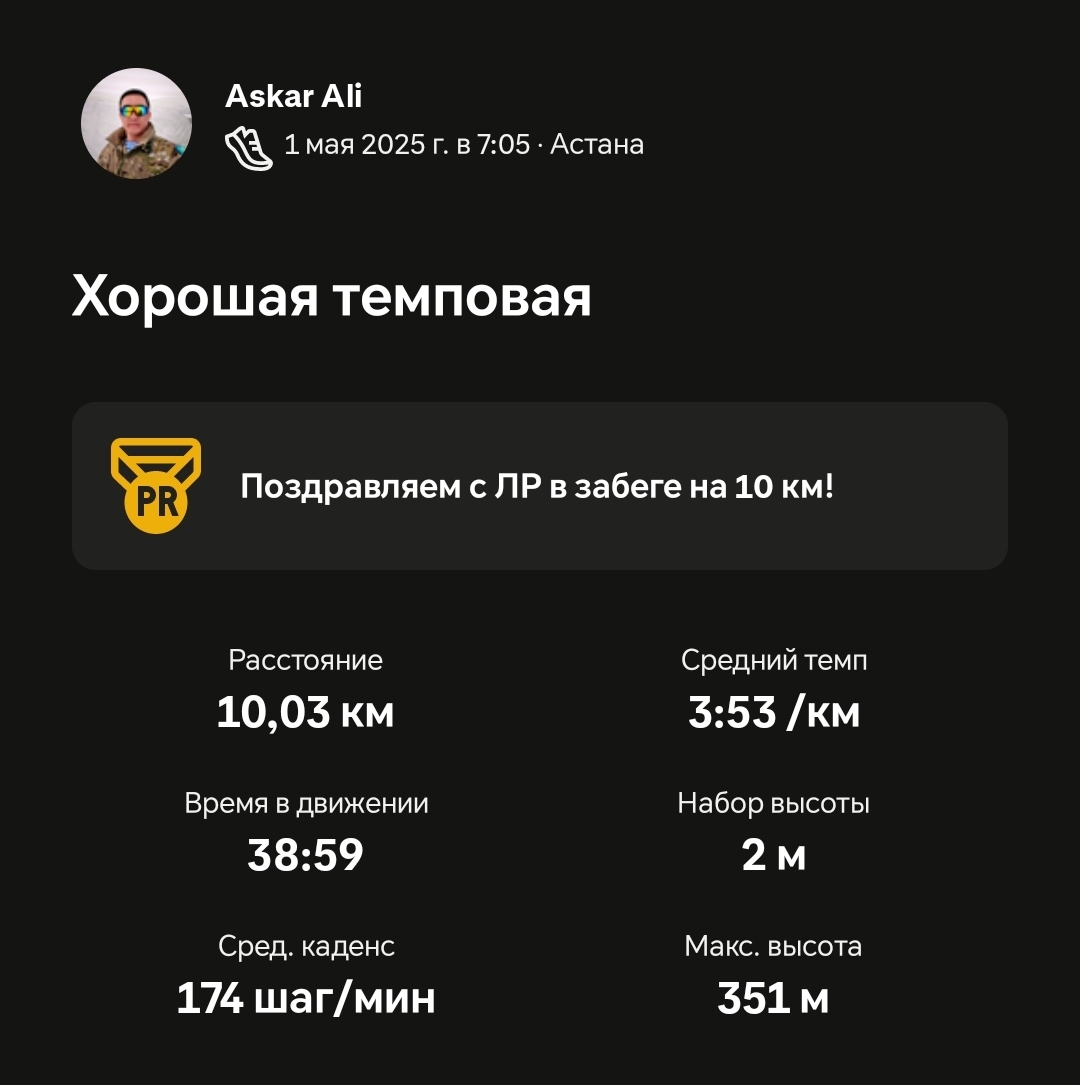Open the 10 km PR congratulation banner
This screenshot has width=1080, height=1085.
tap(539, 487)
